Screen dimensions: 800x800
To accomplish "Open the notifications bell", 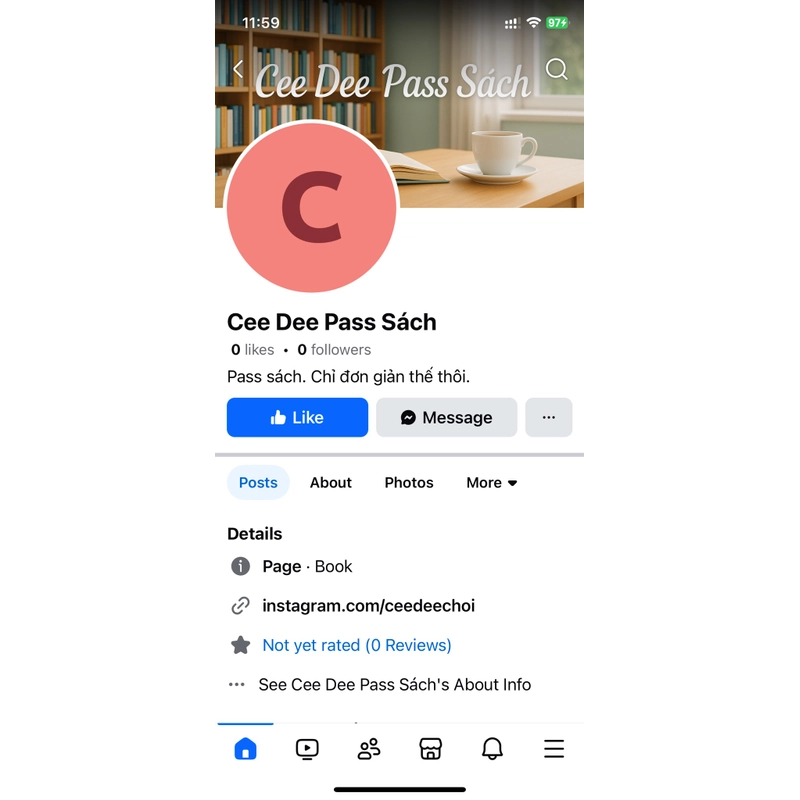I will pos(492,749).
